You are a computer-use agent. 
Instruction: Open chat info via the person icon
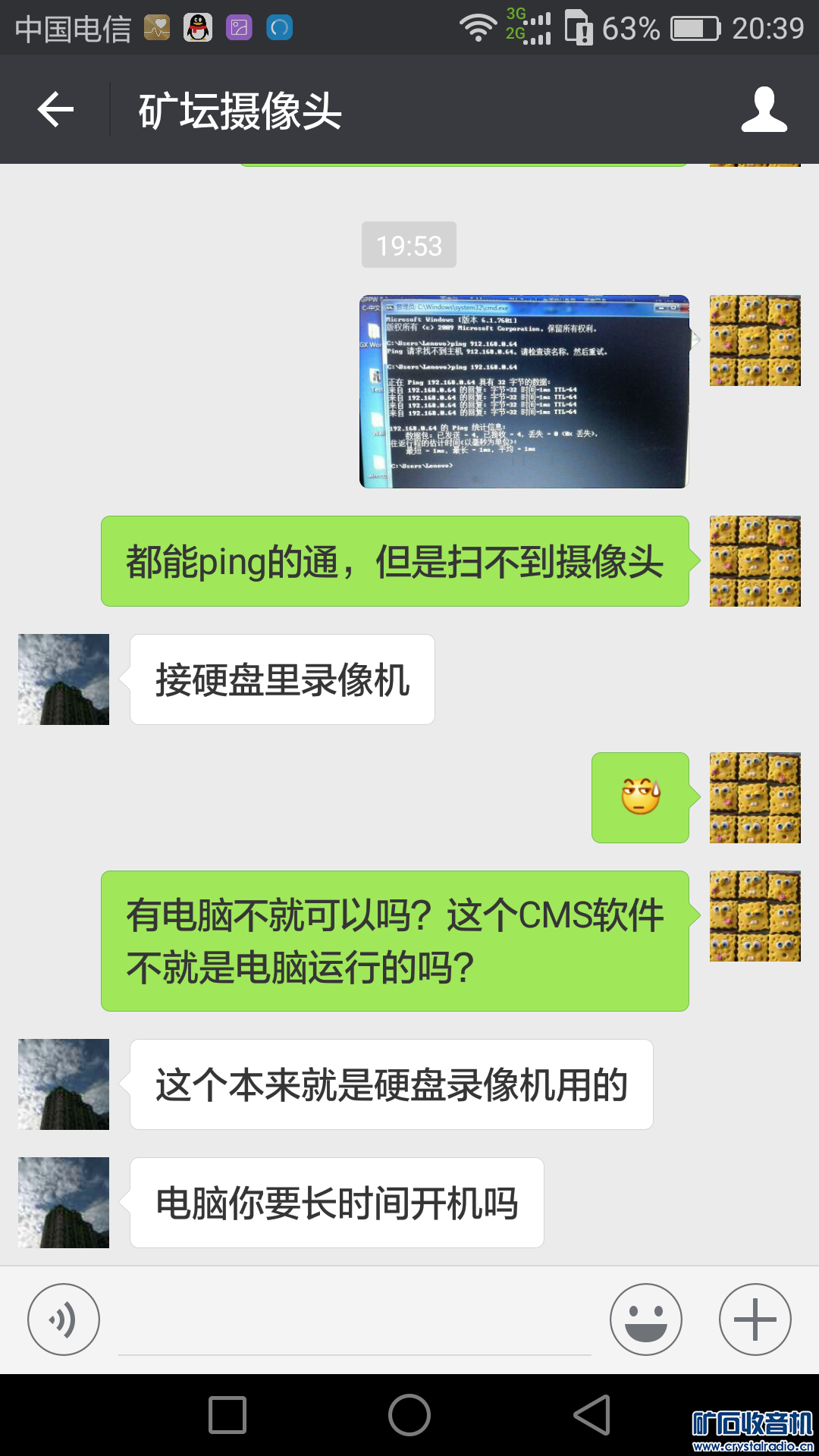point(764,110)
